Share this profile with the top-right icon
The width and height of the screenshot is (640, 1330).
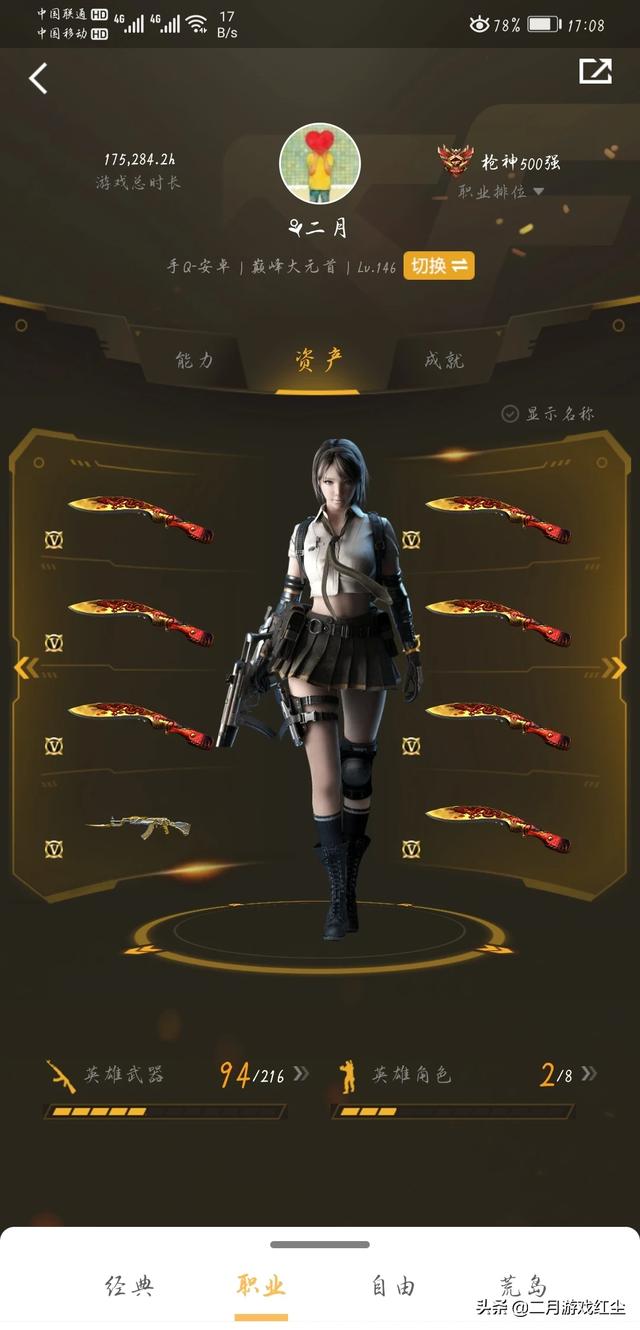595,71
